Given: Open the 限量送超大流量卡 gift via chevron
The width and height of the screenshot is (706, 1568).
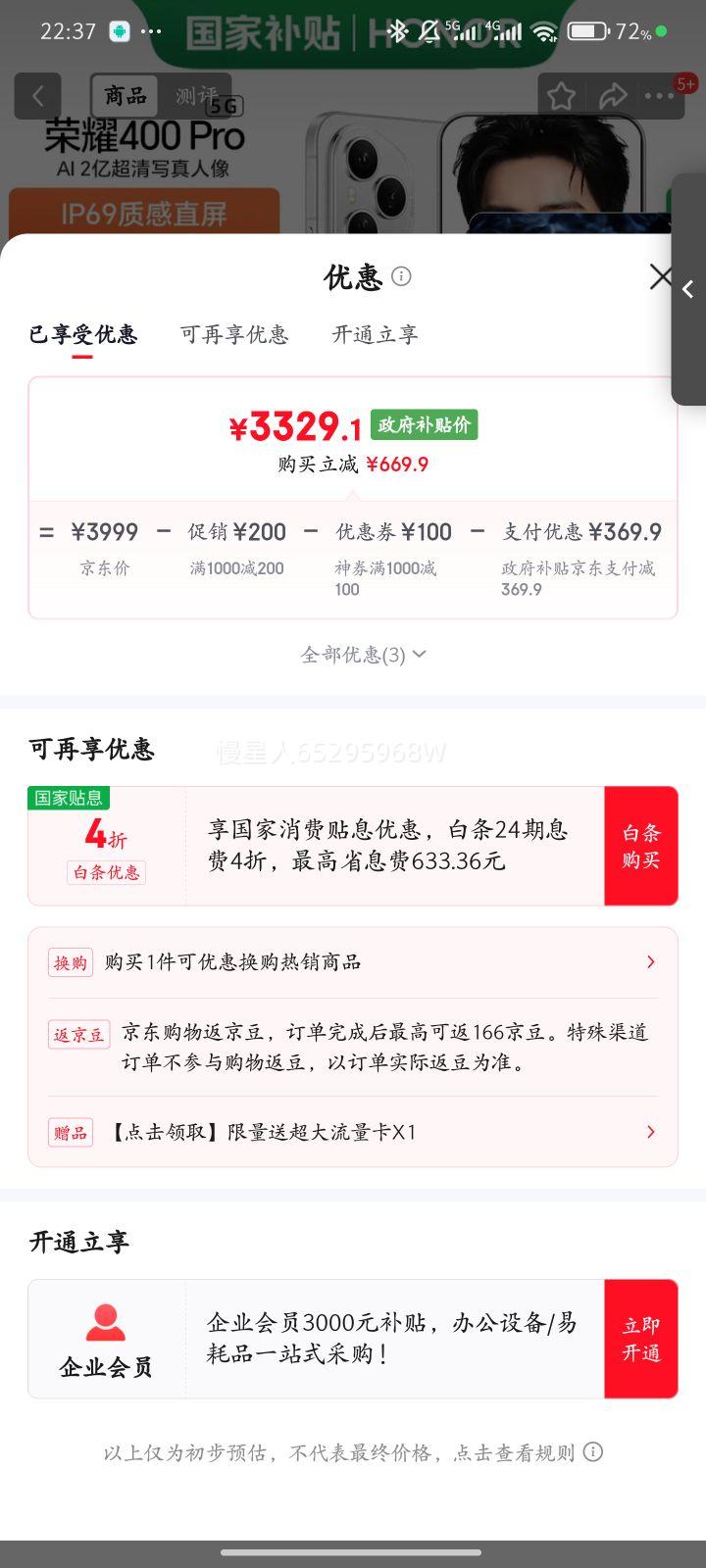Looking at the screenshot, I should 650,1132.
